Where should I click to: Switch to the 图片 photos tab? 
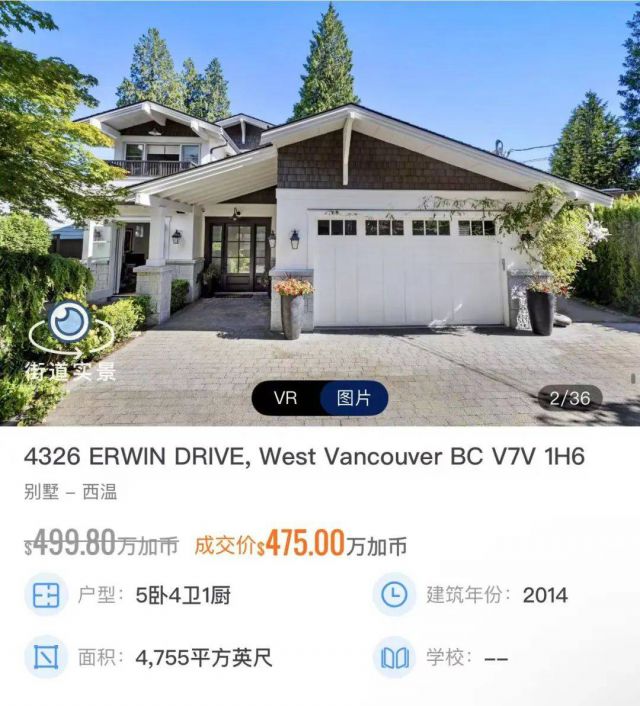(353, 398)
